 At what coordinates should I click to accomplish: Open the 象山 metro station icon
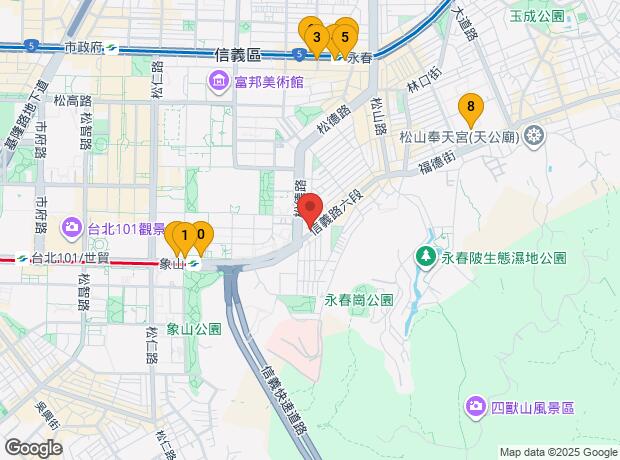click(x=196, y=263)
